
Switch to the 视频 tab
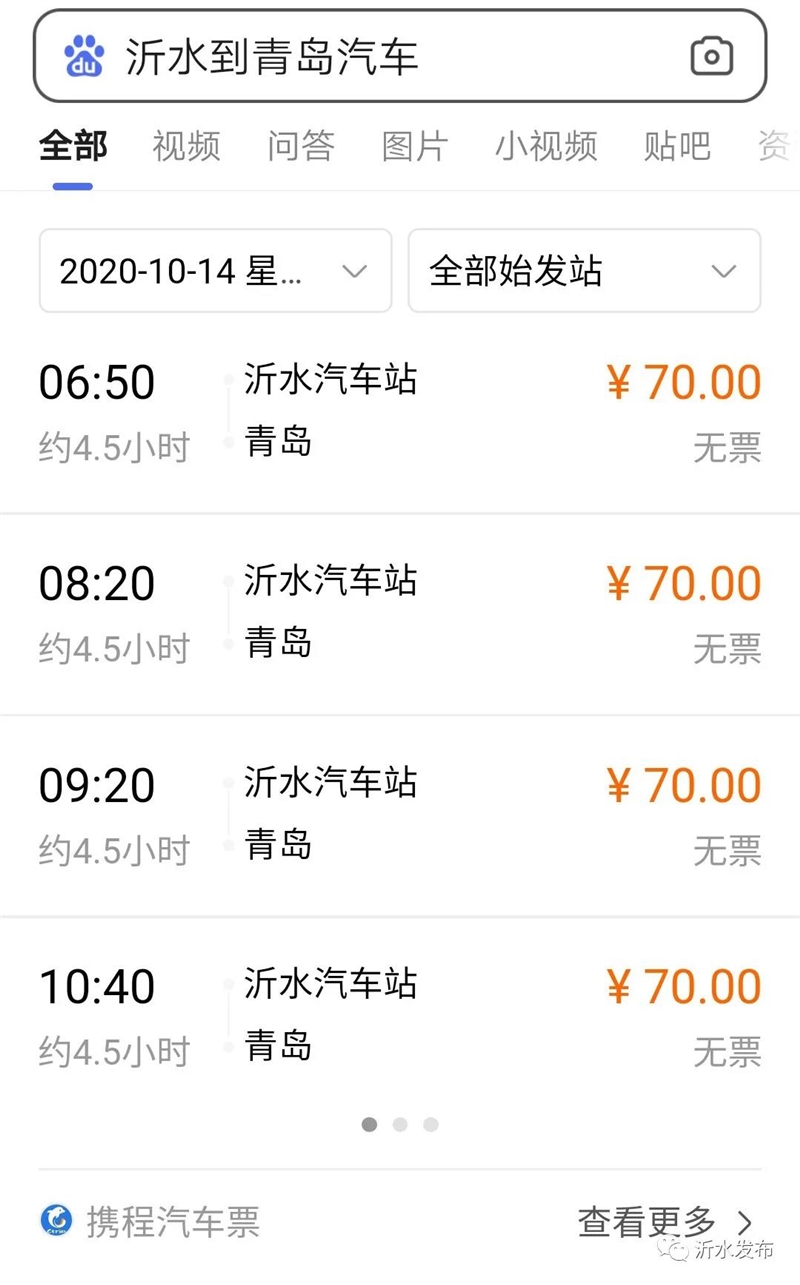(x=186, y=146)
